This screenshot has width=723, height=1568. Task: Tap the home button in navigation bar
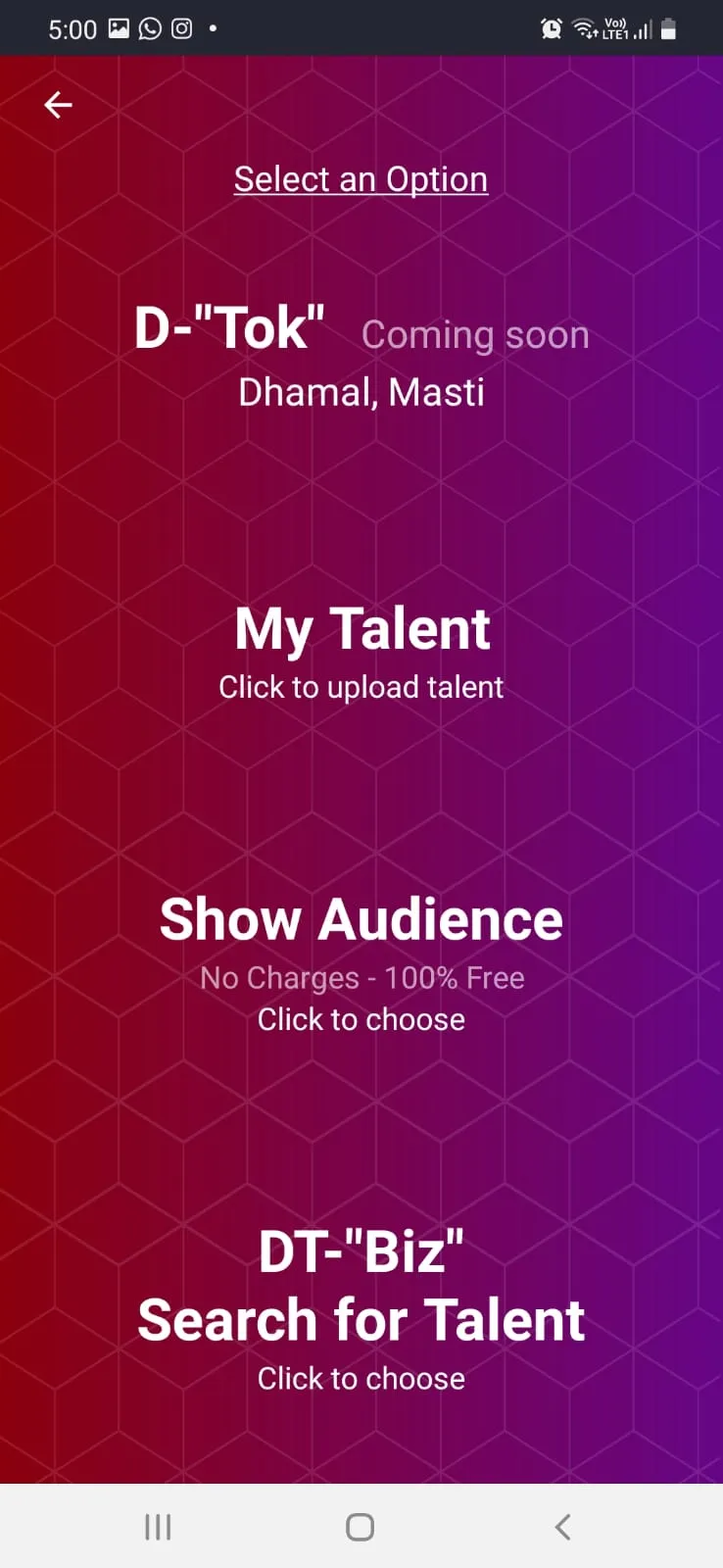(360, 1526)
